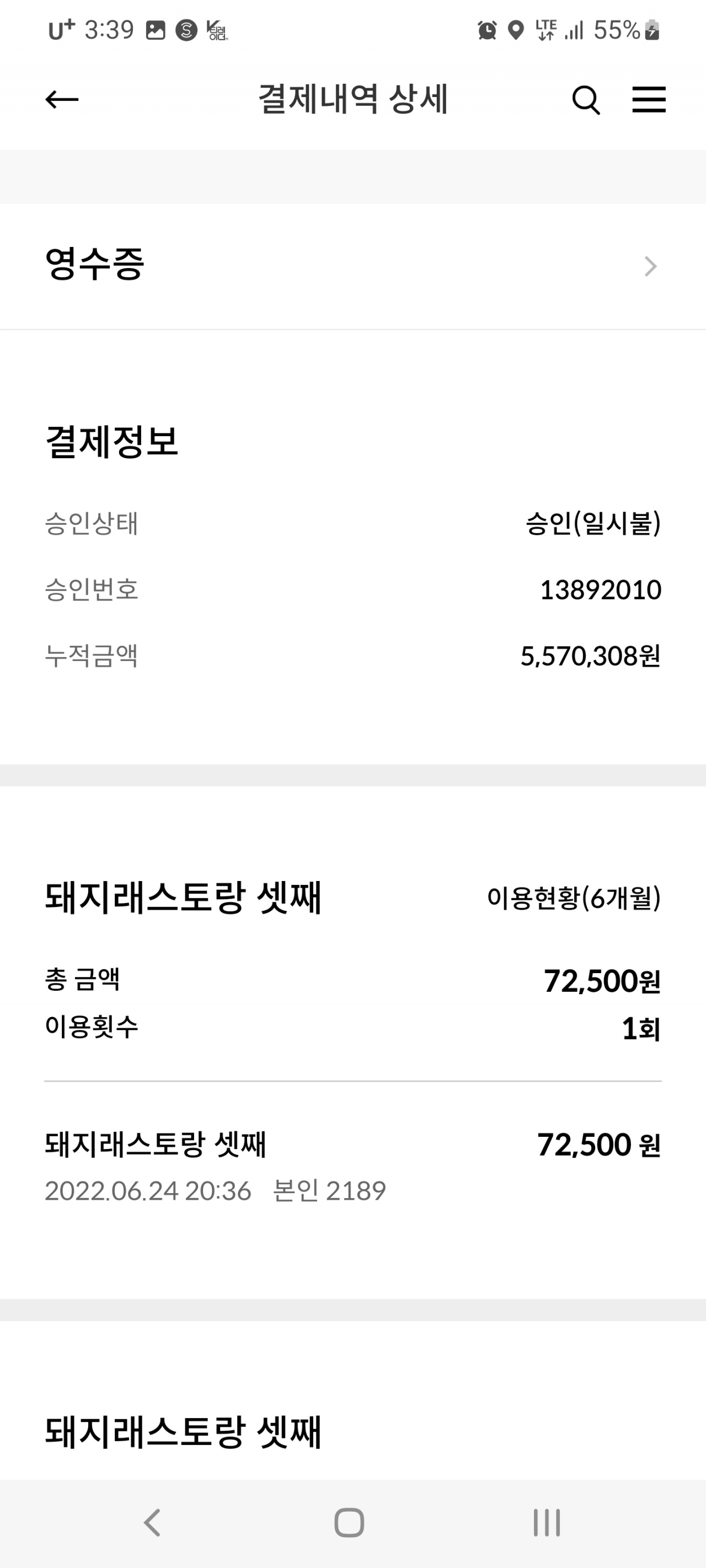Go to the home screen

[x=350, y=1523]
